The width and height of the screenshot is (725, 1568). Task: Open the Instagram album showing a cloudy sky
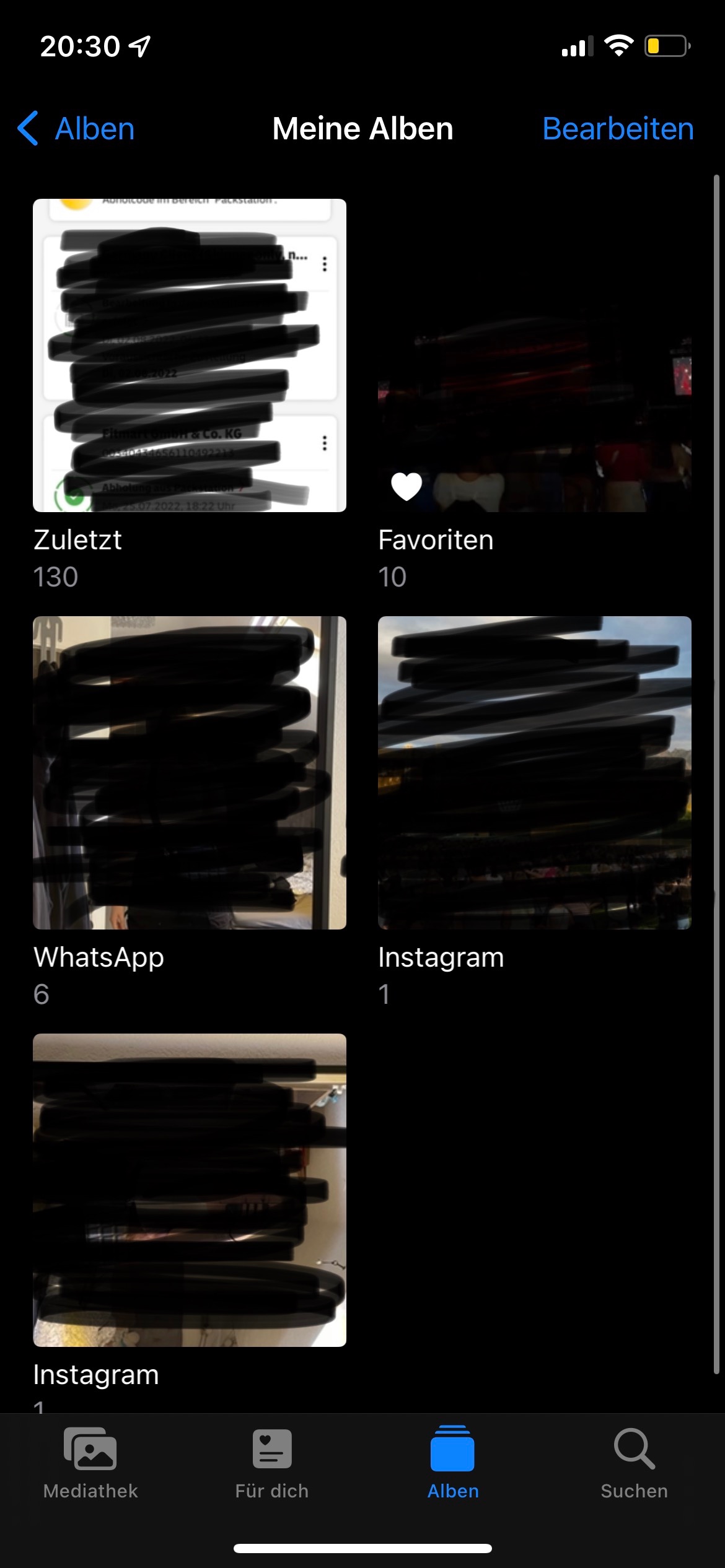click(534, 772)
